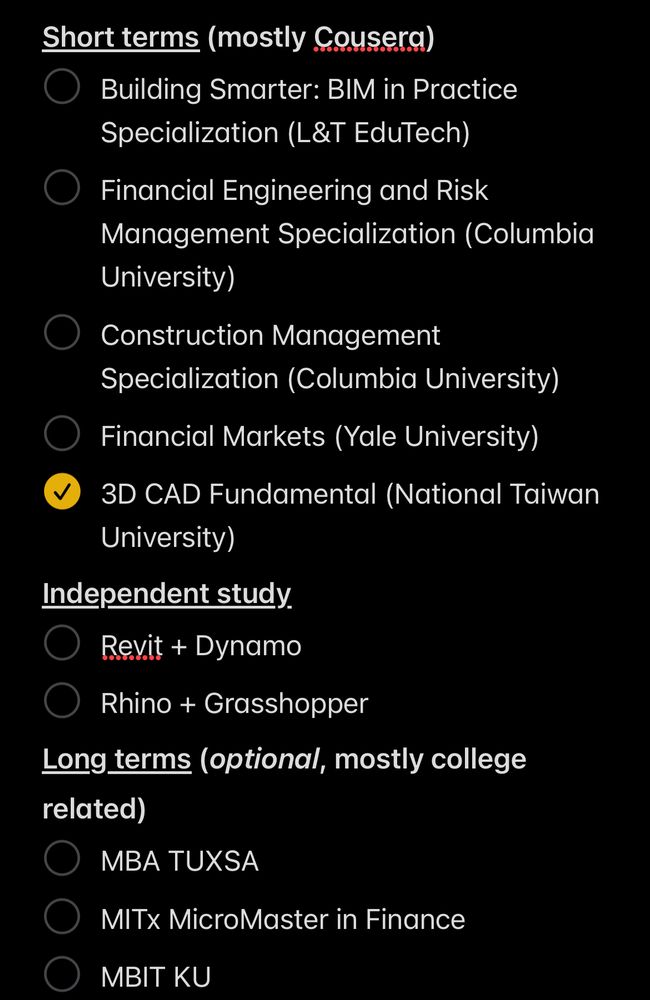Tick the Construction Management Specialization item

[x=62, y=334]
